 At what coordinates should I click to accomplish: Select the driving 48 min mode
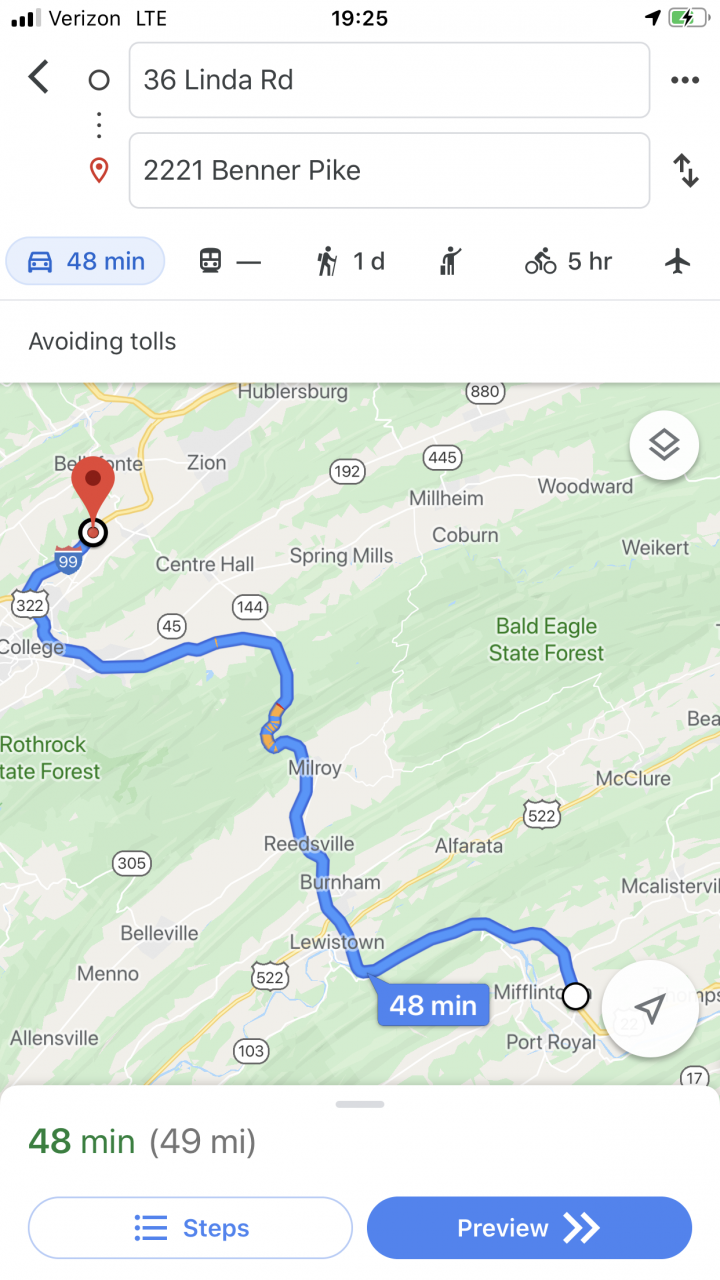click(x=85, y=262)
